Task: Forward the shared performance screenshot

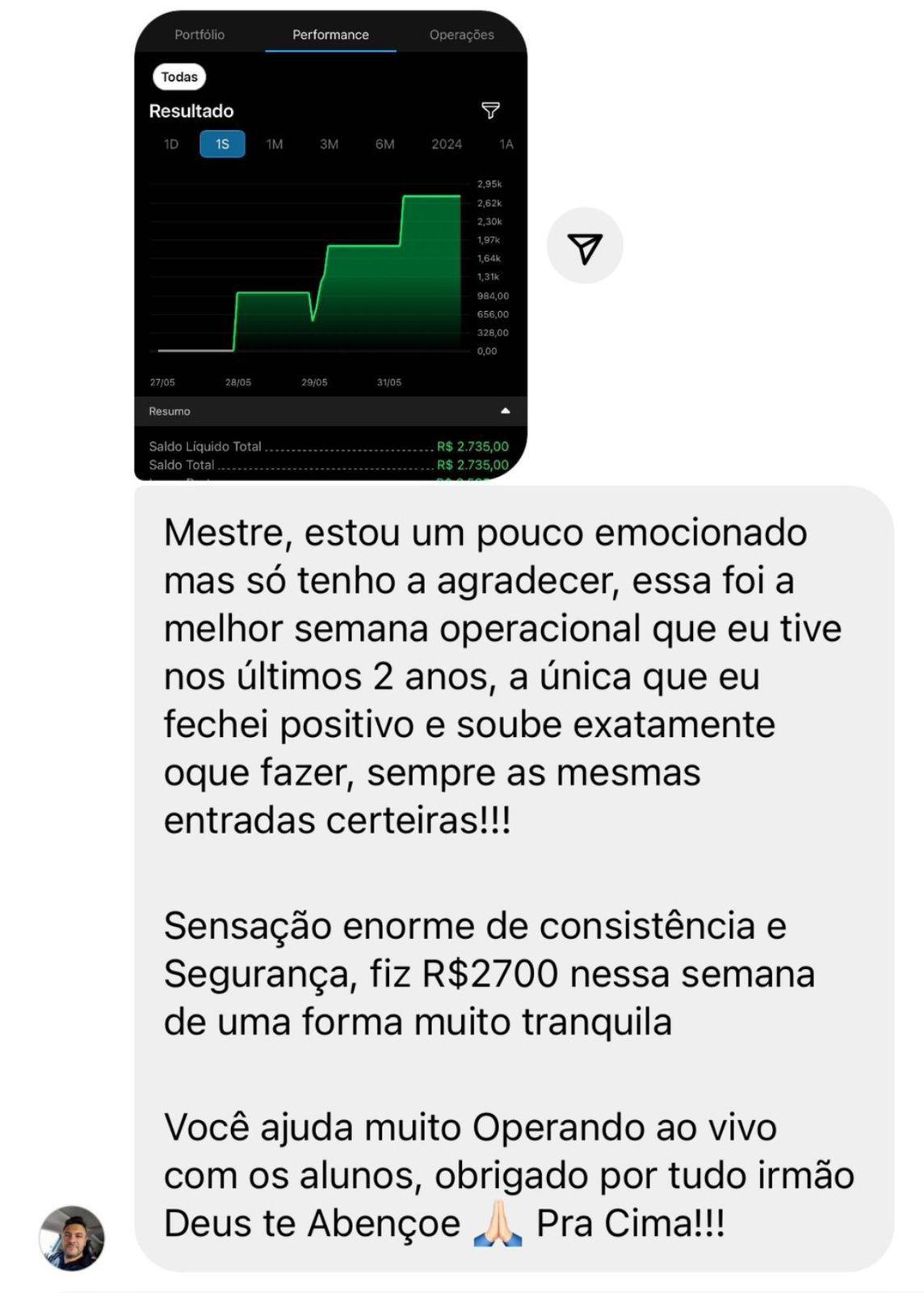Action: click(585, 246)
